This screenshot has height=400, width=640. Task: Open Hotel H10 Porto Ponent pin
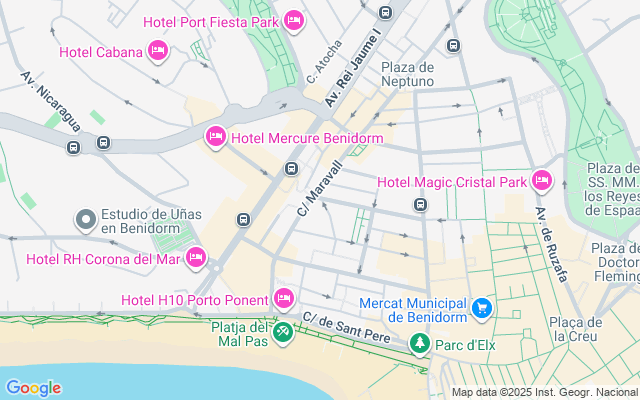[x=283, y=298]
